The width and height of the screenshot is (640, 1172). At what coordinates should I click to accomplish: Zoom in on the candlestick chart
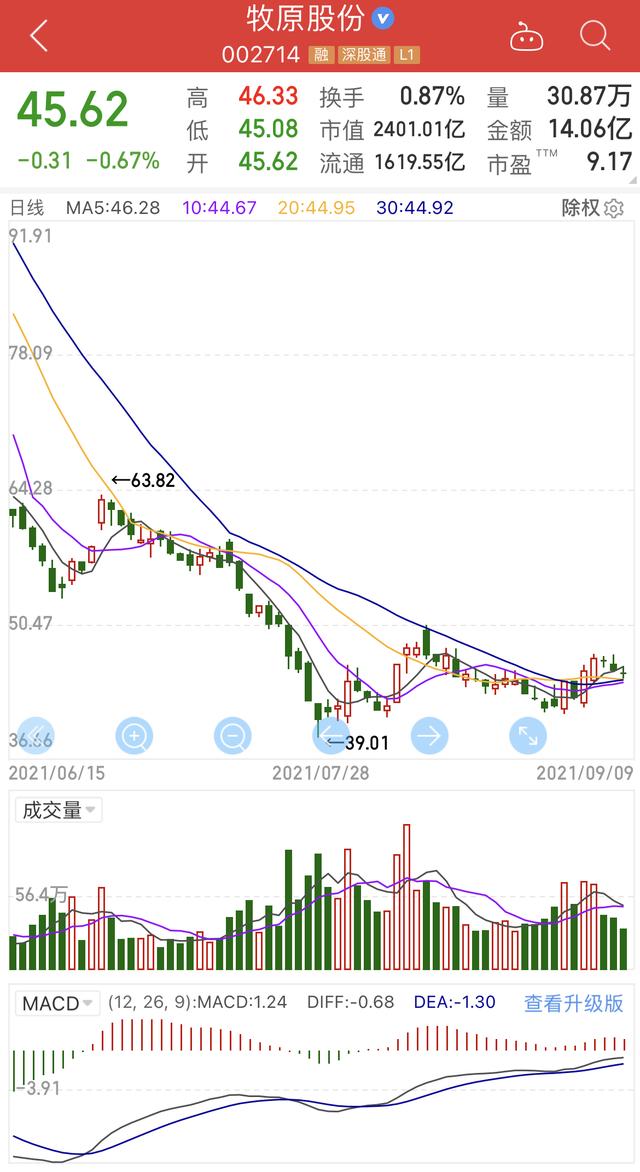tap(134, 737)
